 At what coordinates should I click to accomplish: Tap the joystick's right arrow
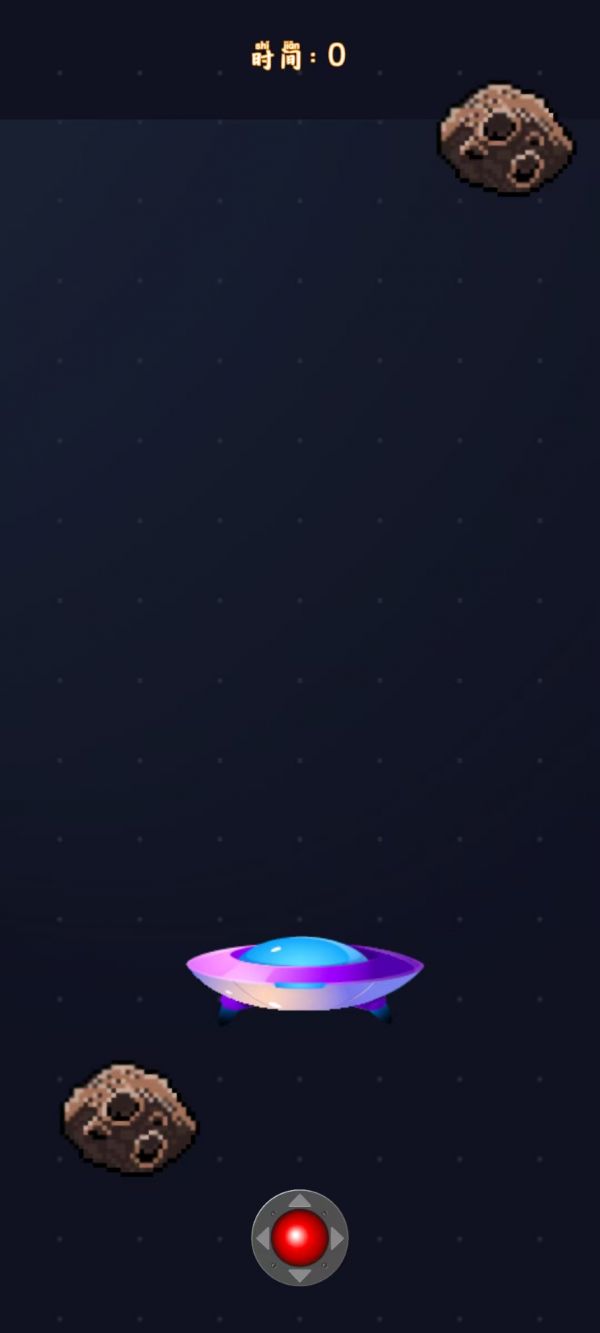coord(337,1238)
